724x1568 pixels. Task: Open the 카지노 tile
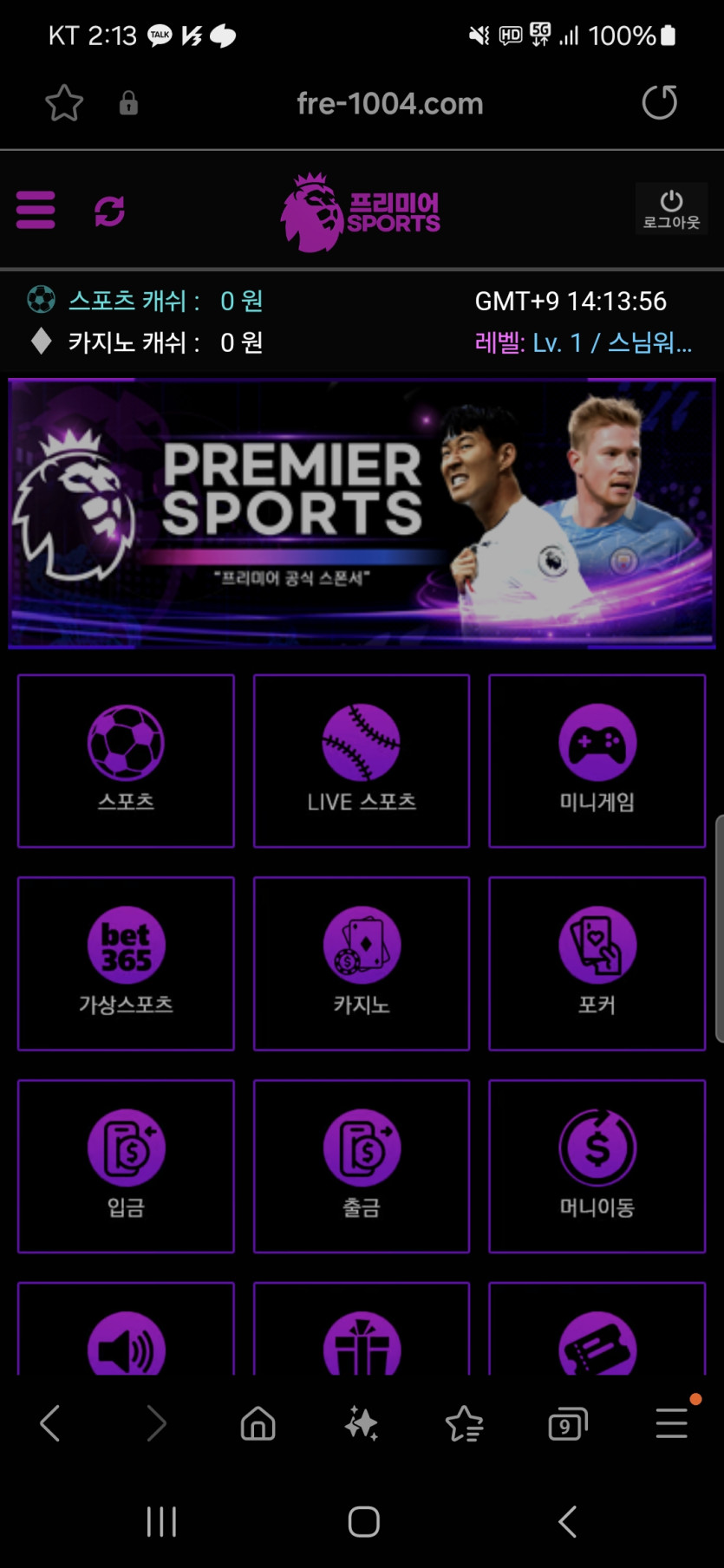362,963
